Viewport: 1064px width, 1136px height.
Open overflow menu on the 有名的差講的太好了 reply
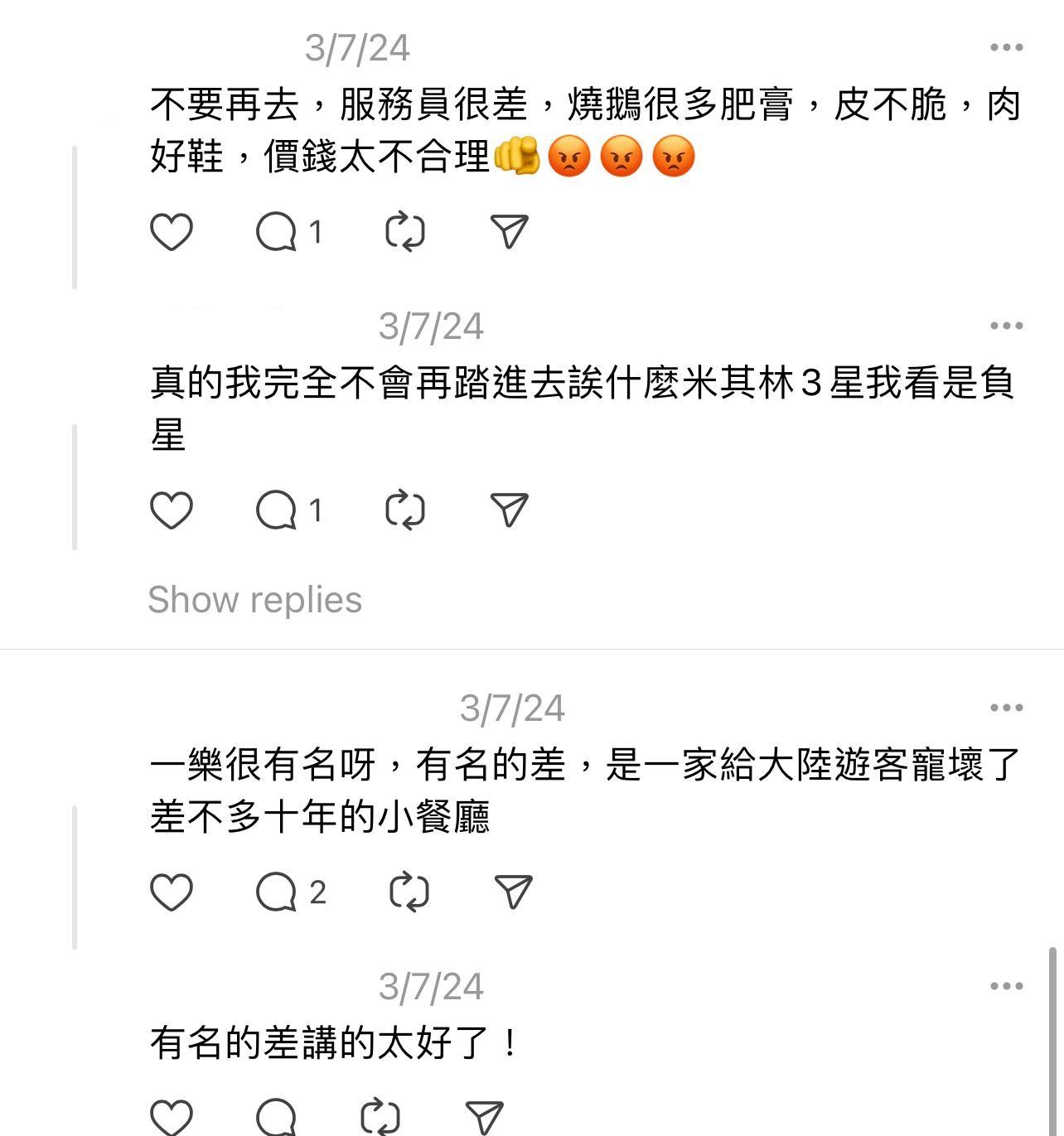(1006, 987)
